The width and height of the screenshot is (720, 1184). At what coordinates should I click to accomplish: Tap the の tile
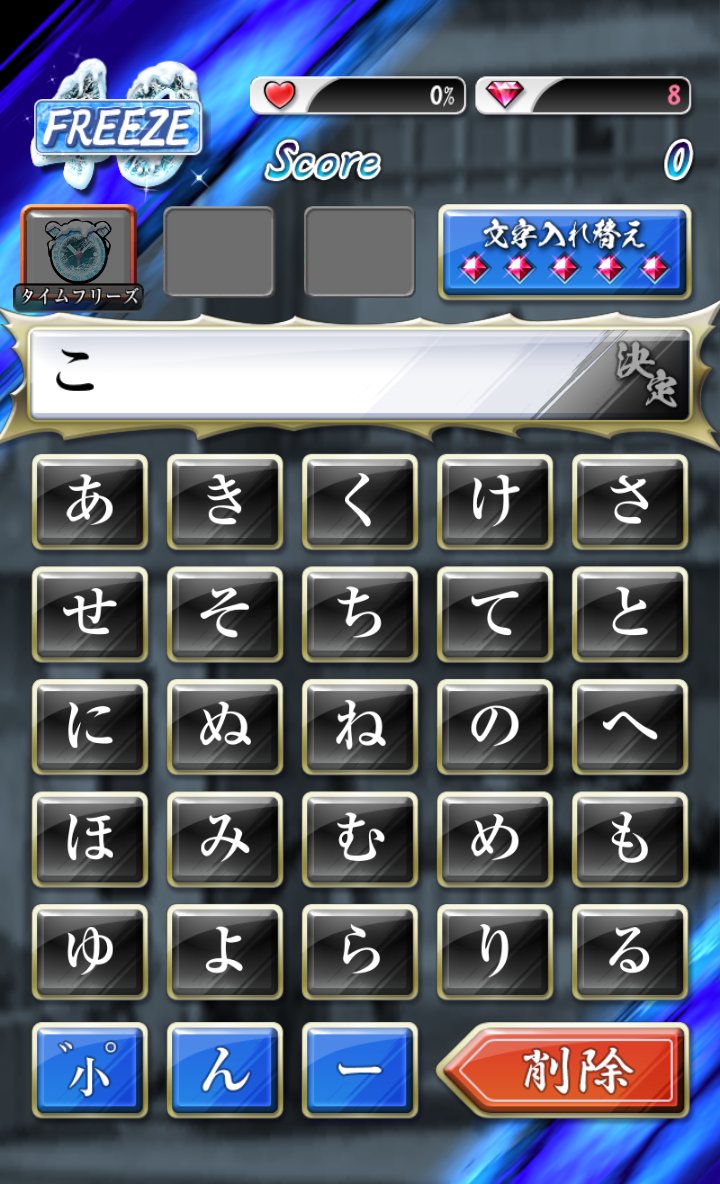pos(495,727)
